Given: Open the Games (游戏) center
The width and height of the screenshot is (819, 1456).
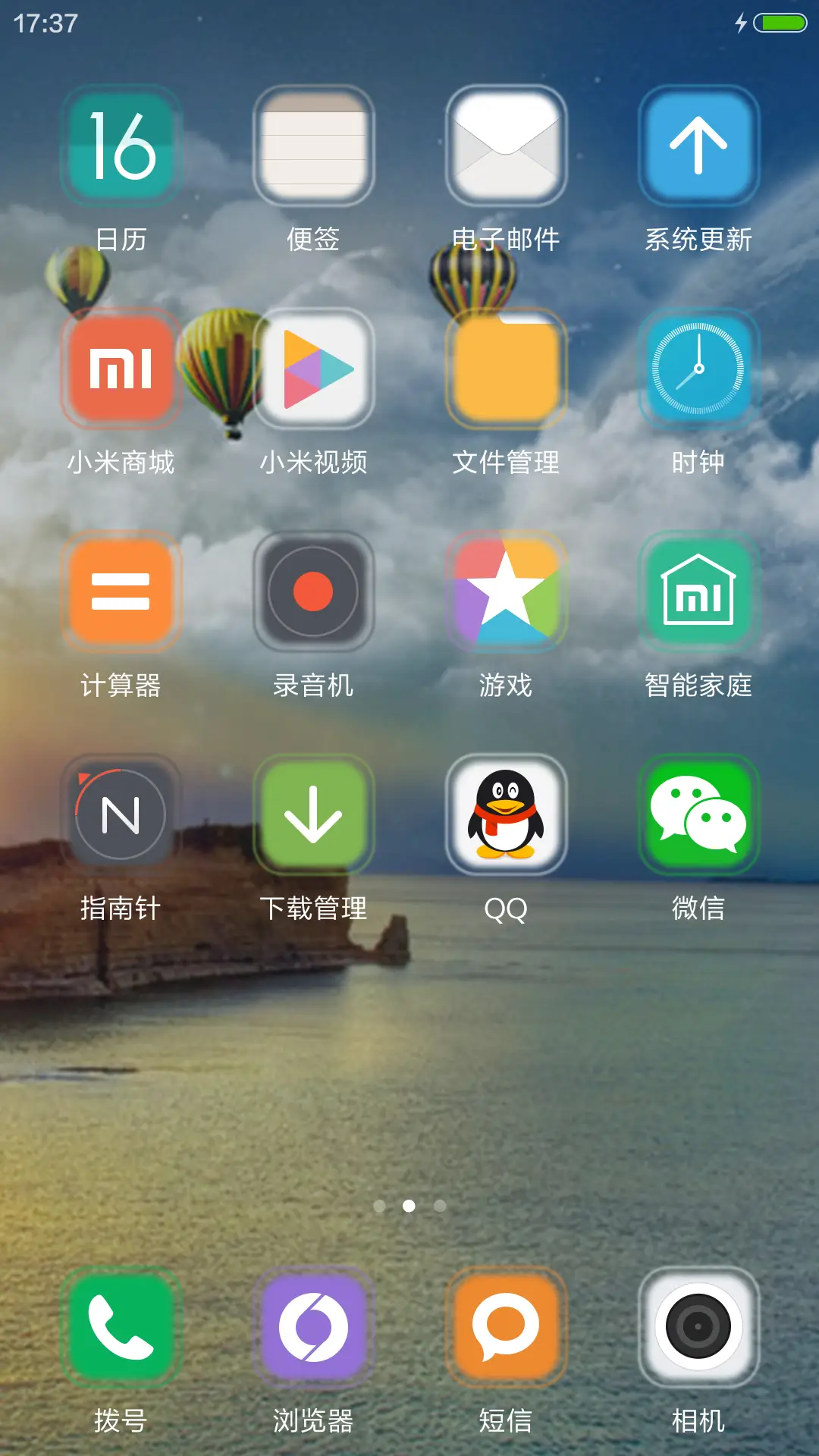Looking at the screenshot, I should point(507,594).
